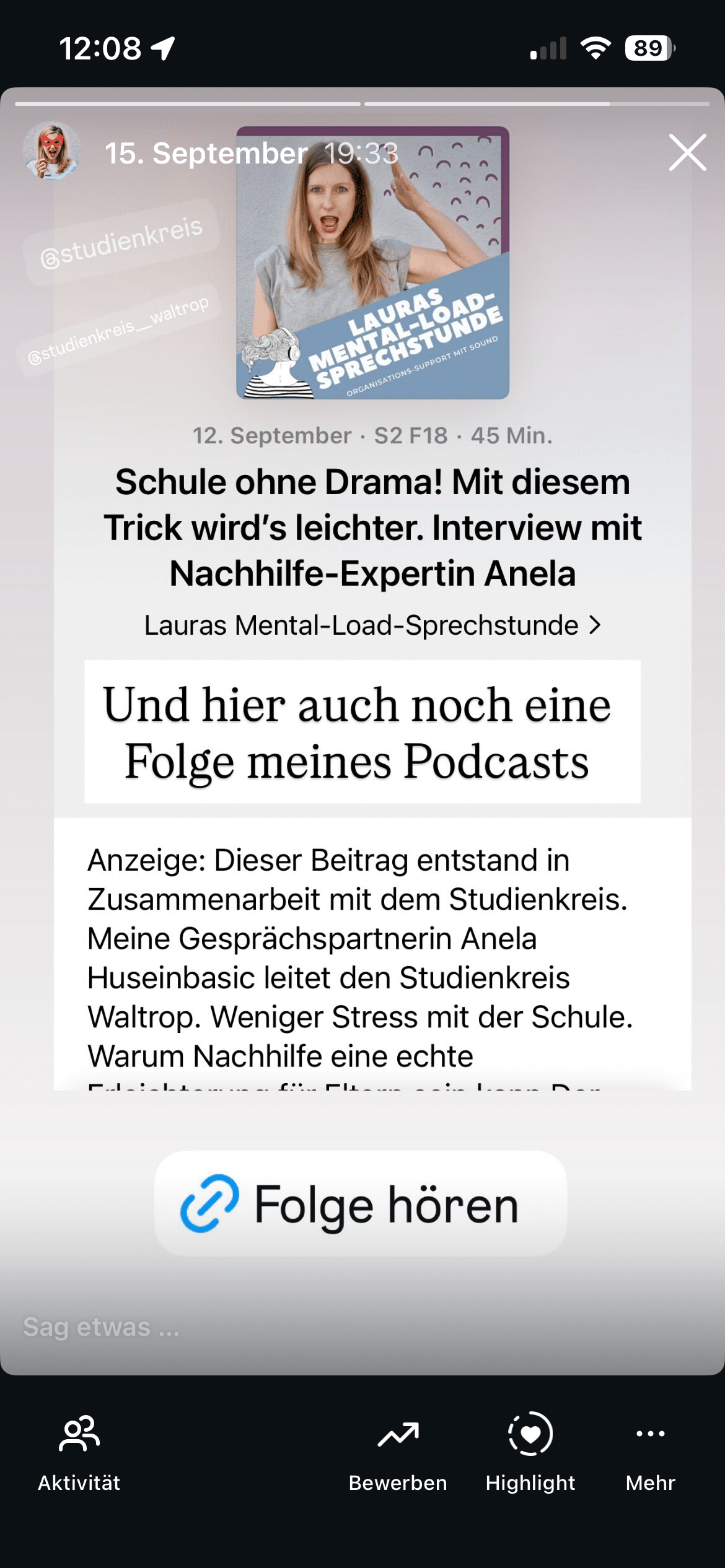Promote this story with Bewerben

coord(398,1450)
